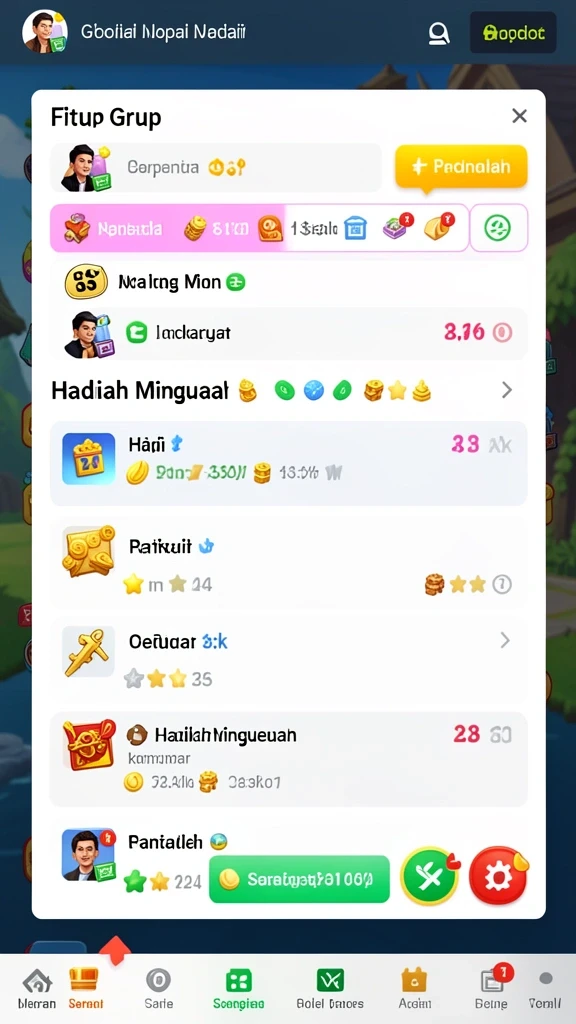Switch to the Seront tab
576x1024 pixels.
click(85, 989)
